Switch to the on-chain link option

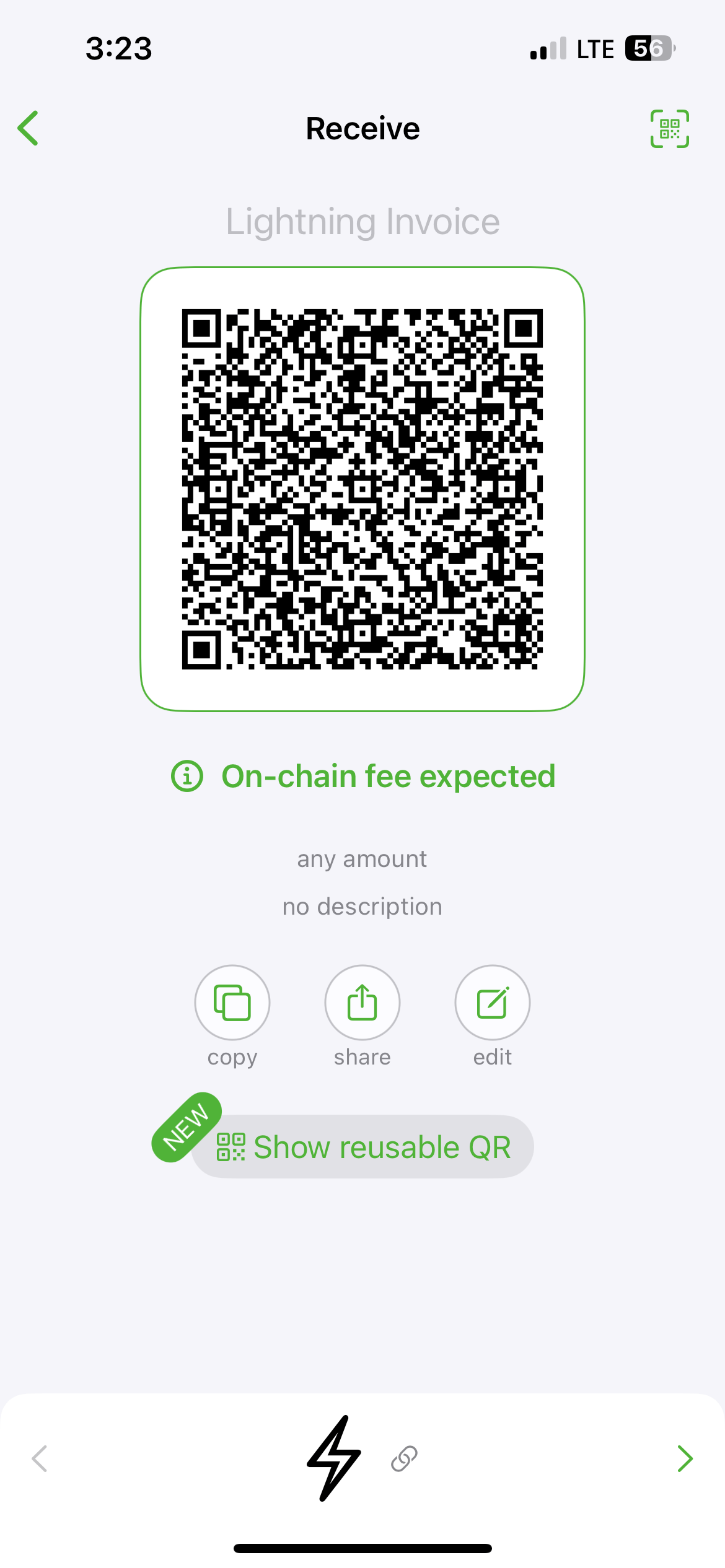[404, 1459]
